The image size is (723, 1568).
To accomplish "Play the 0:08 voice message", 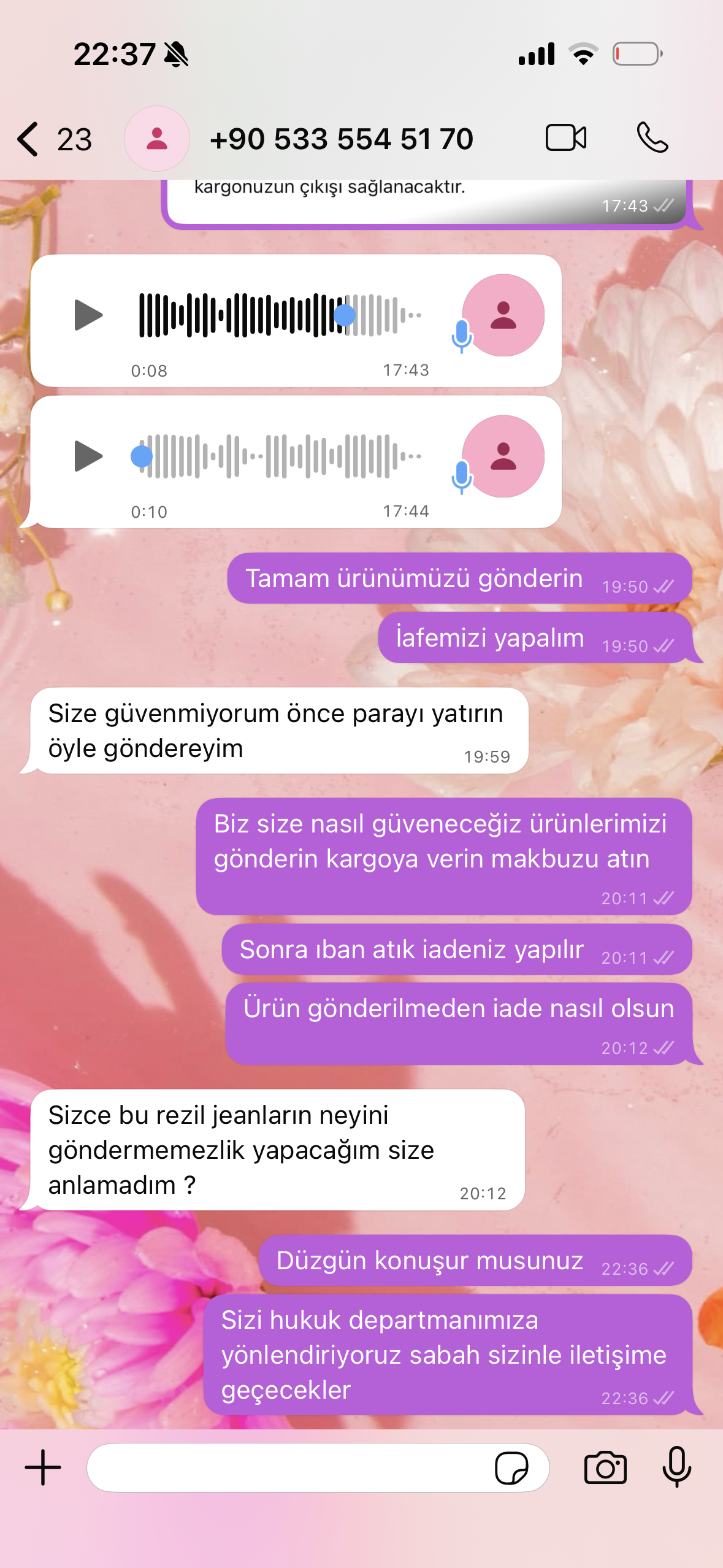I will (x=88, y=315).
